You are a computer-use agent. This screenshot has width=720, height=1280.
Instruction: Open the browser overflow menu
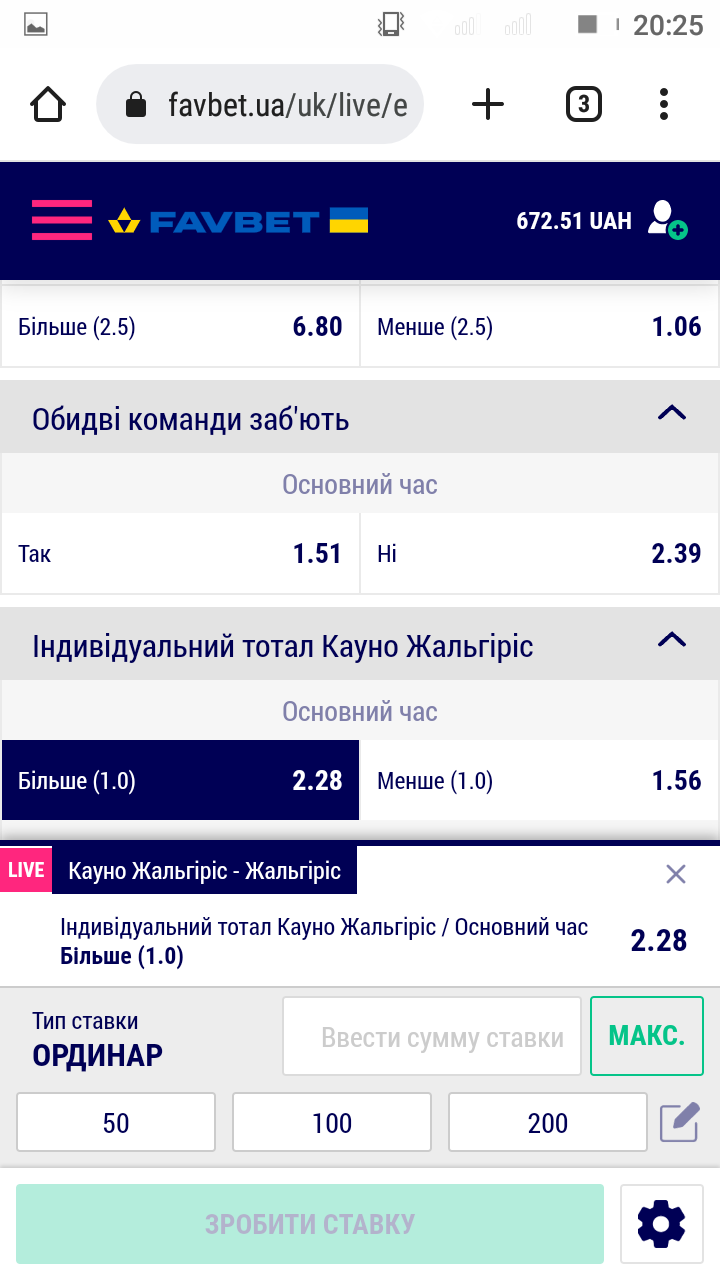pyautogui.click(x=664, y=104)
